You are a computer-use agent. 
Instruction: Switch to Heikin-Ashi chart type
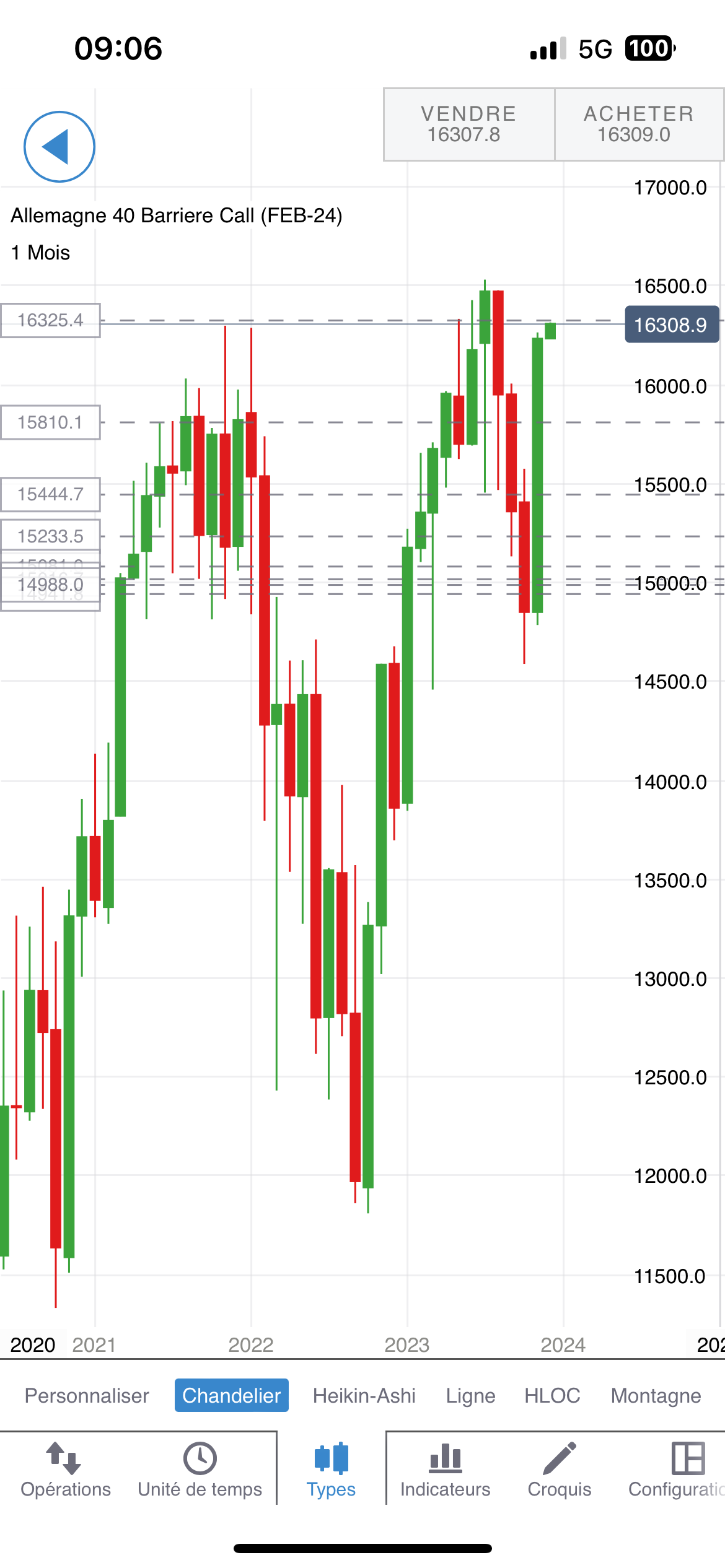(364, 1396)
